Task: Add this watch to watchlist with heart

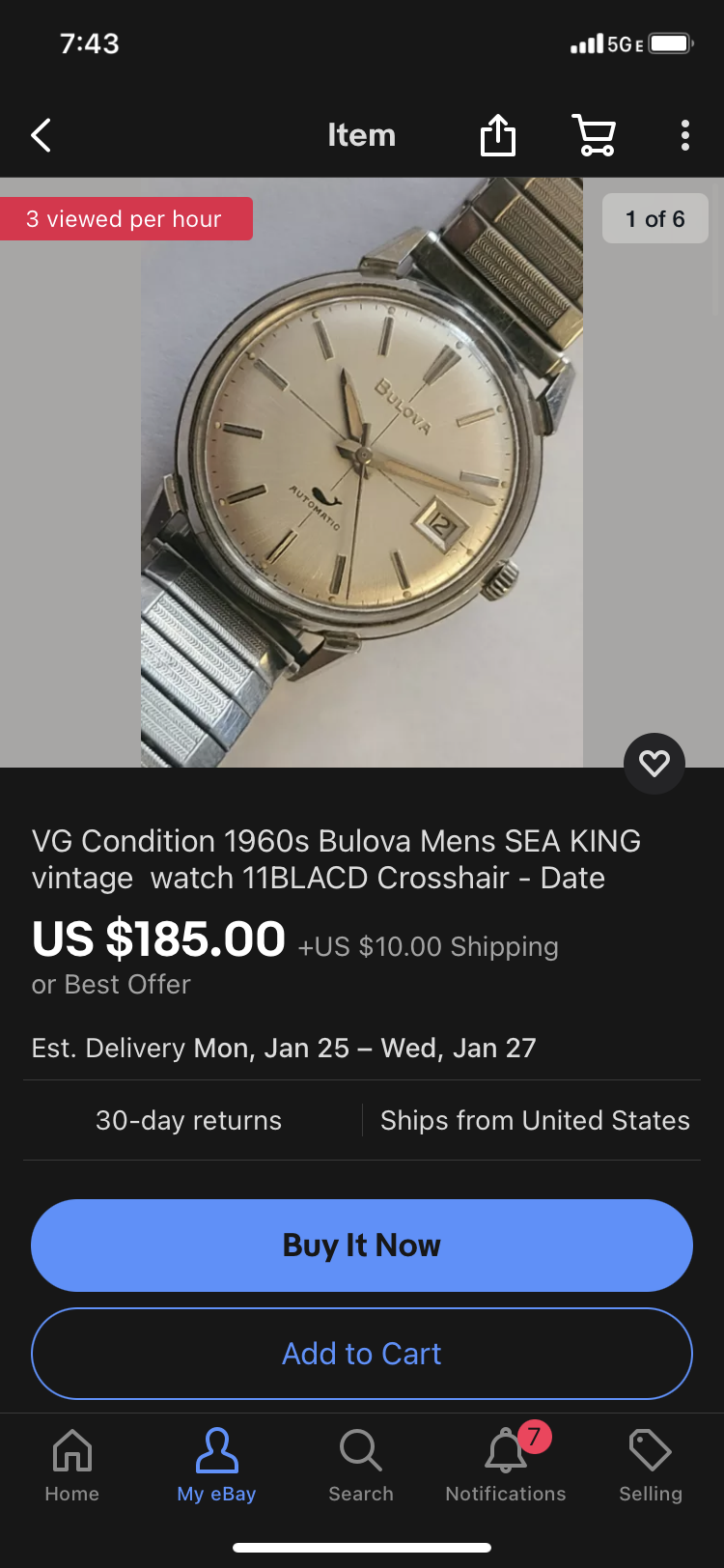Action: [654, 764]
